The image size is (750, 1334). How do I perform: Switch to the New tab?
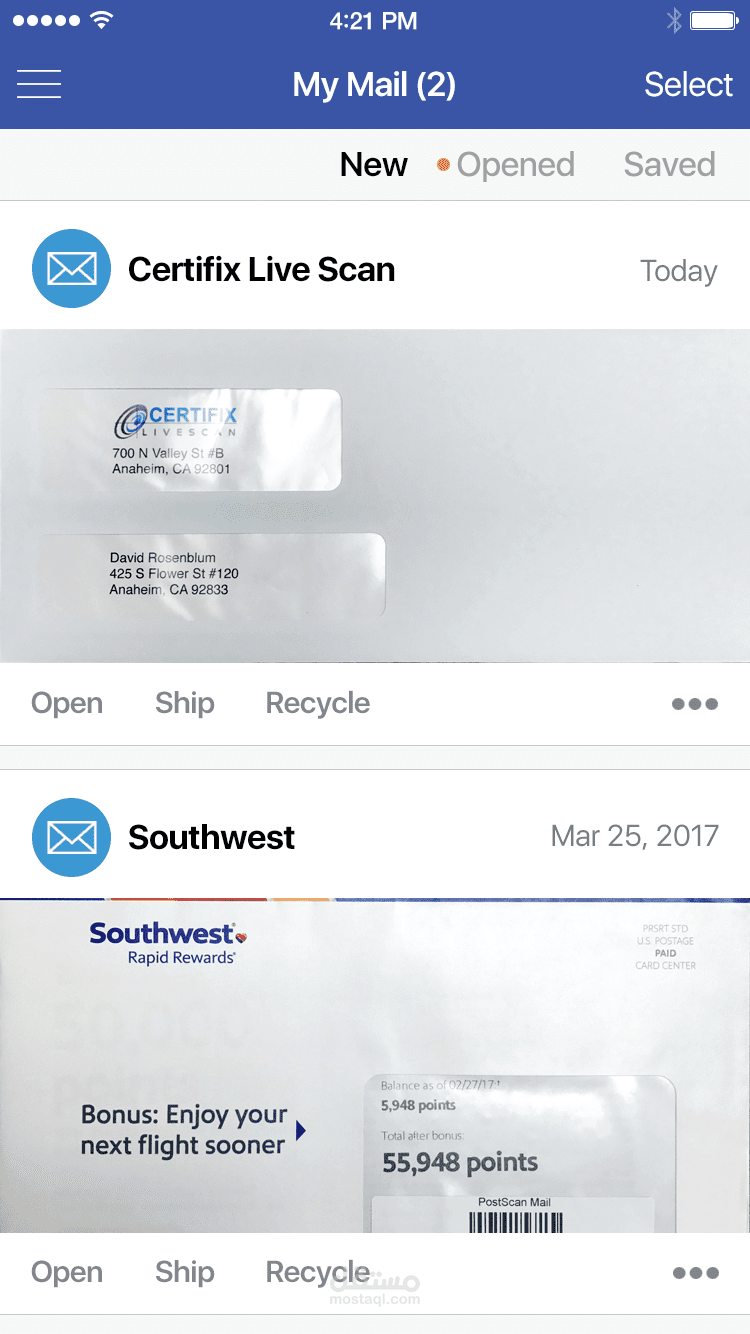point(373,165)
